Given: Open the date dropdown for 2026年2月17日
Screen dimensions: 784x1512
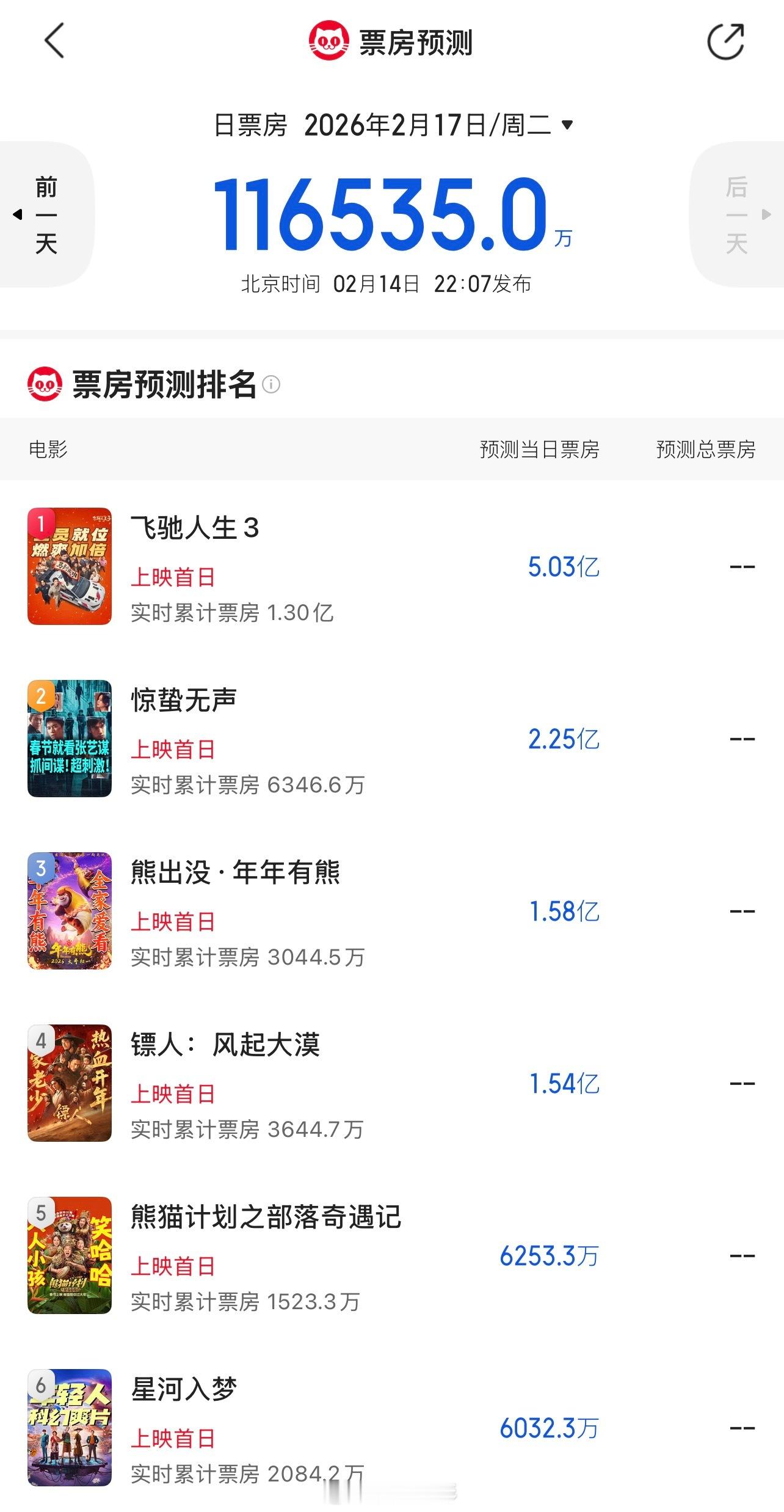Looking at the screenshot, I should 566,125.
